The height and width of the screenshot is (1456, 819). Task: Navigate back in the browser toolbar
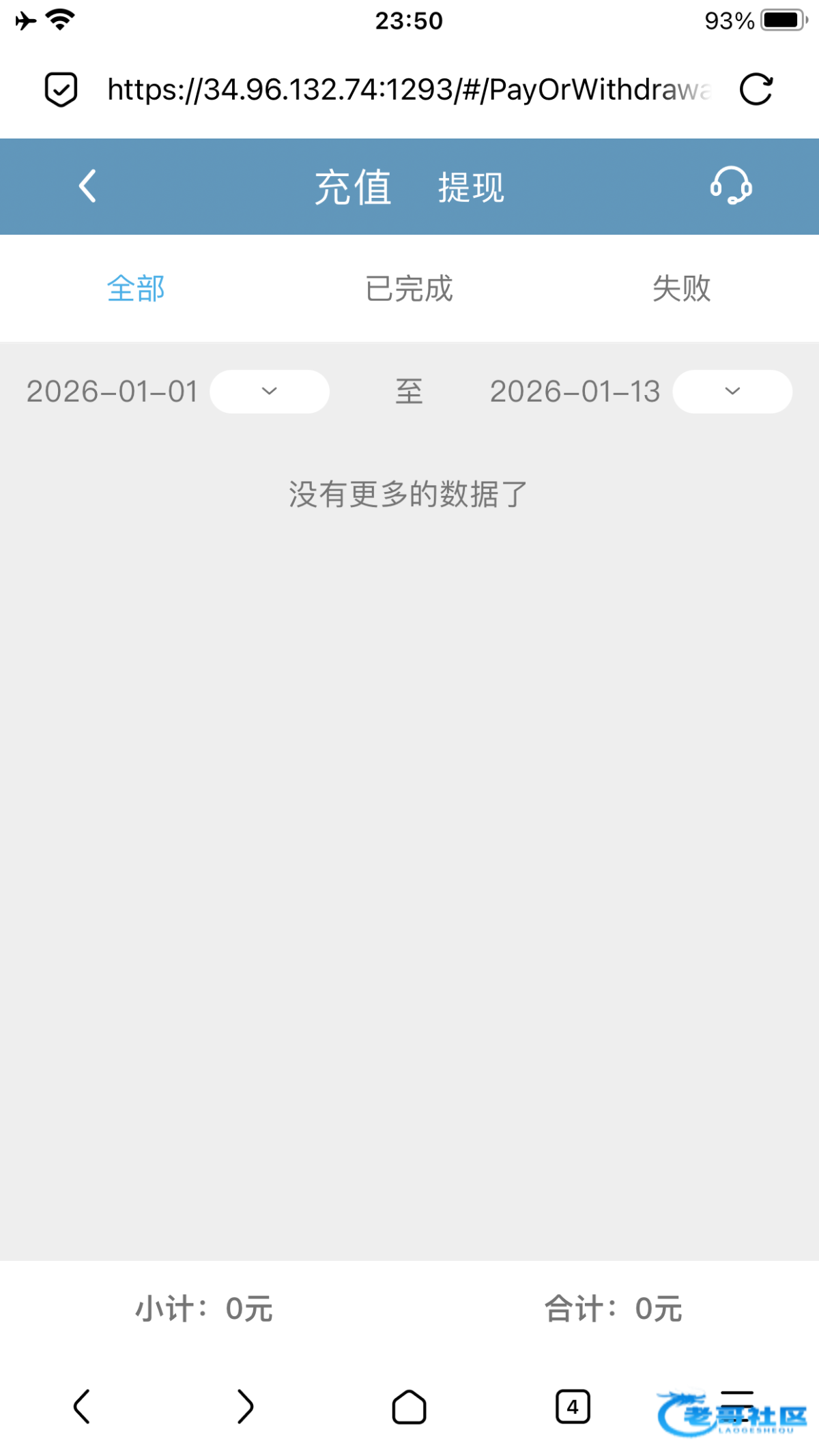click(82, 1407)
